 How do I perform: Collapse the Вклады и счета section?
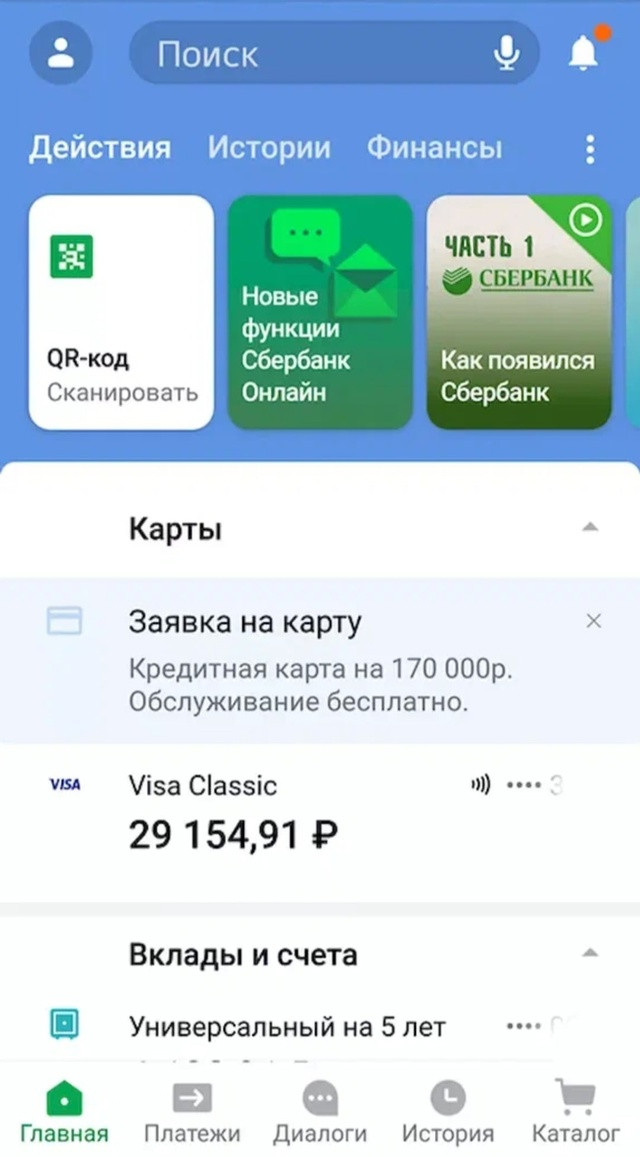point(590,953)
